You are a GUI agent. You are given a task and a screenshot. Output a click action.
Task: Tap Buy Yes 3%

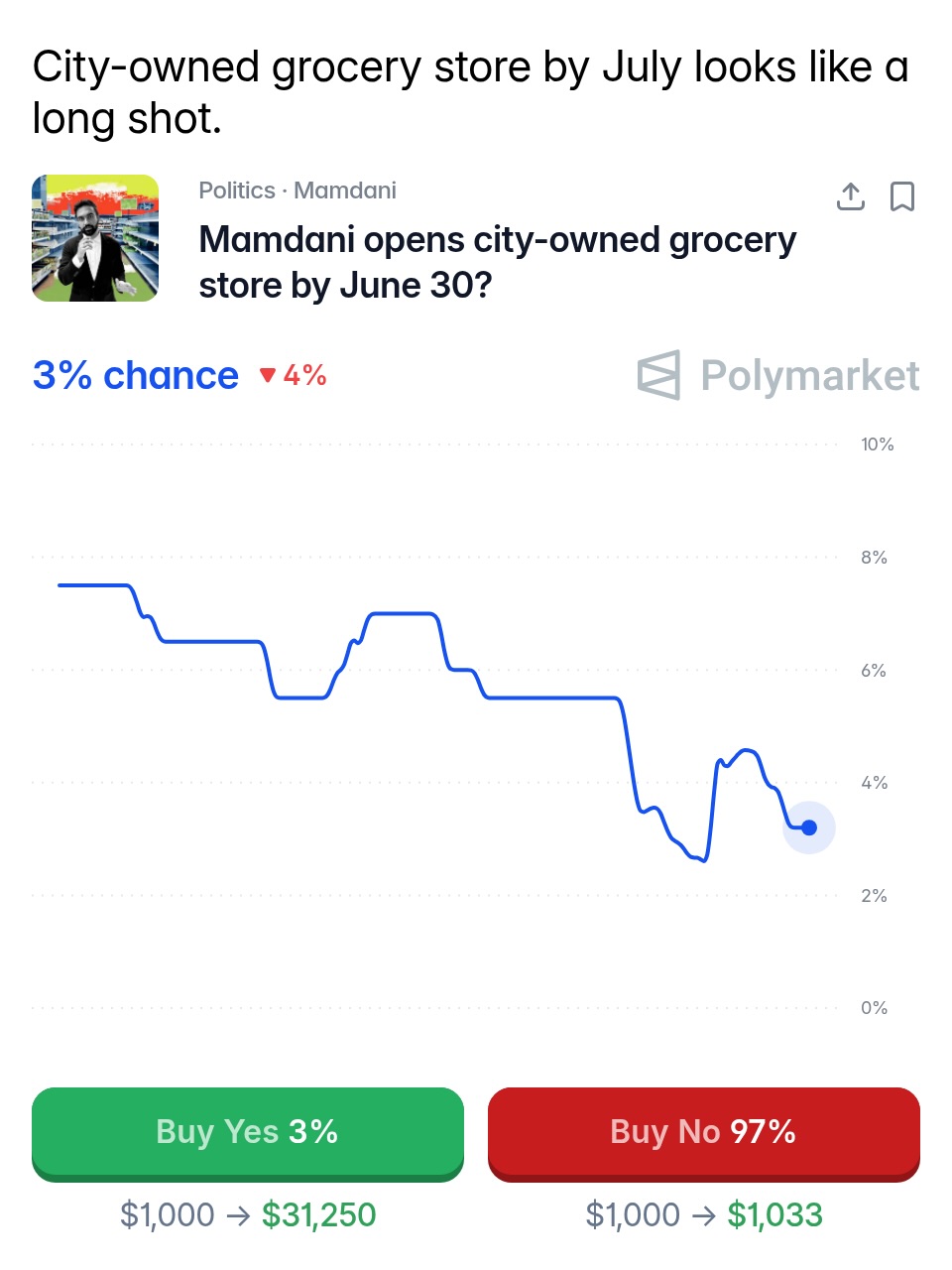coord(248,1132)
